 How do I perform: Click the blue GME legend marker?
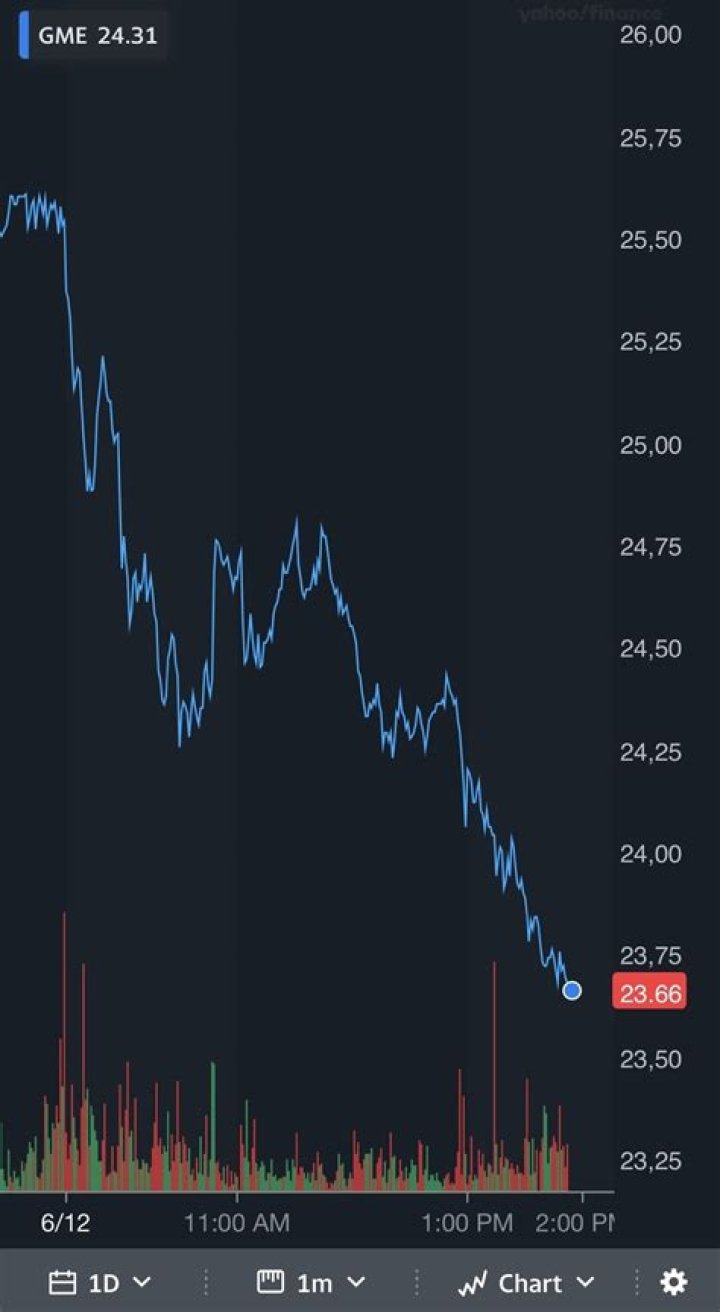coord(24,36)
